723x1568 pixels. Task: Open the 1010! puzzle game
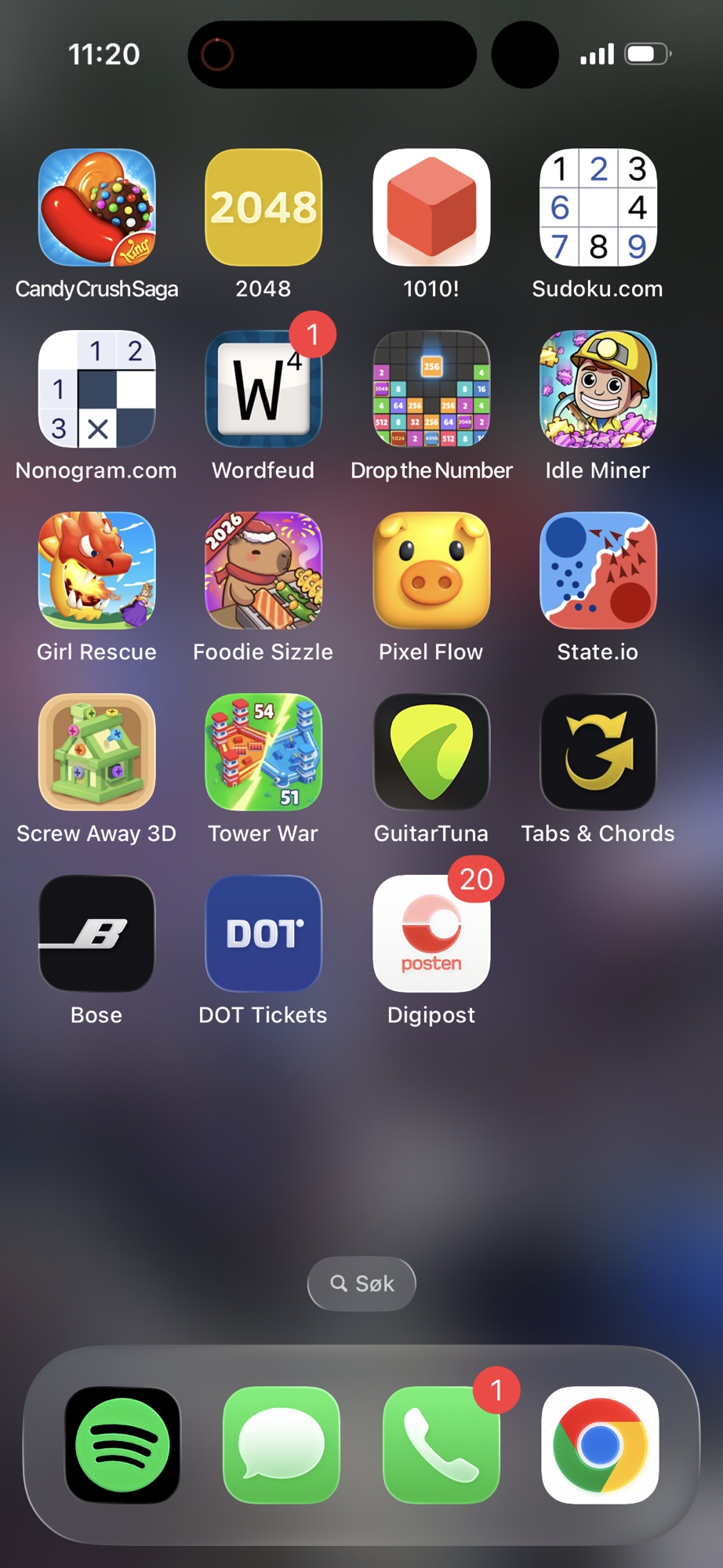(431, 208)
